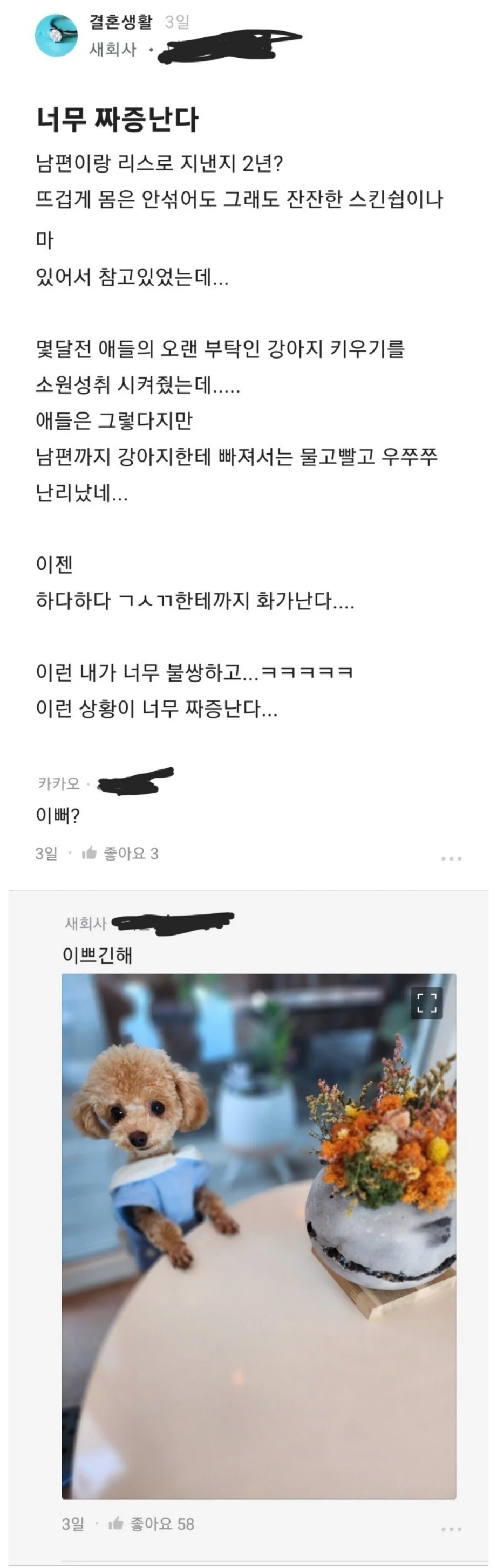Expand the puppy photo to fullscreen
Image resolution: width=497 pixels, height=1568 pixels.
[426, 1002]
